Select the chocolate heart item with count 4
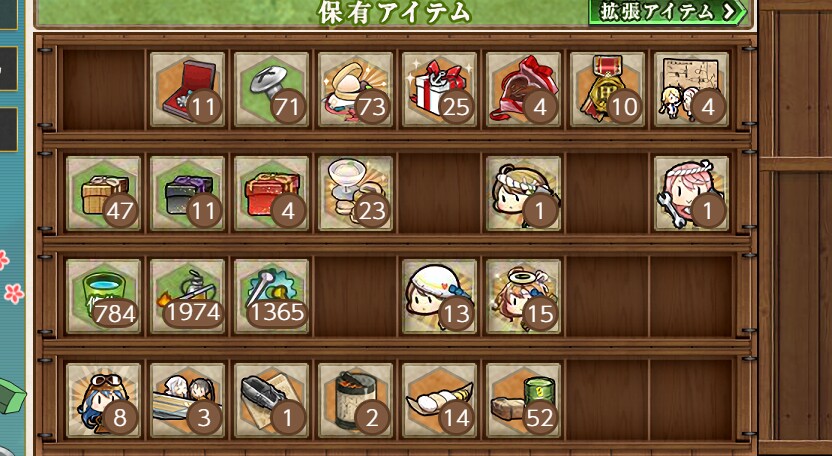This screenshot has height=456, width=832. 524,89
